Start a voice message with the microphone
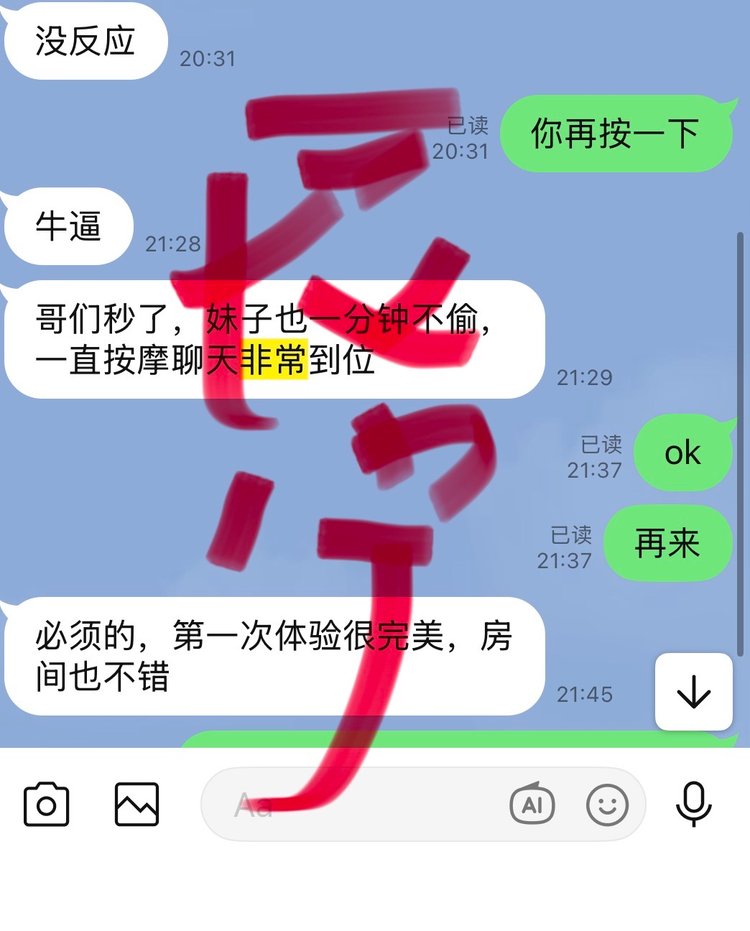The width and height of the screenshot is (750, 931). tap(694, 804)
